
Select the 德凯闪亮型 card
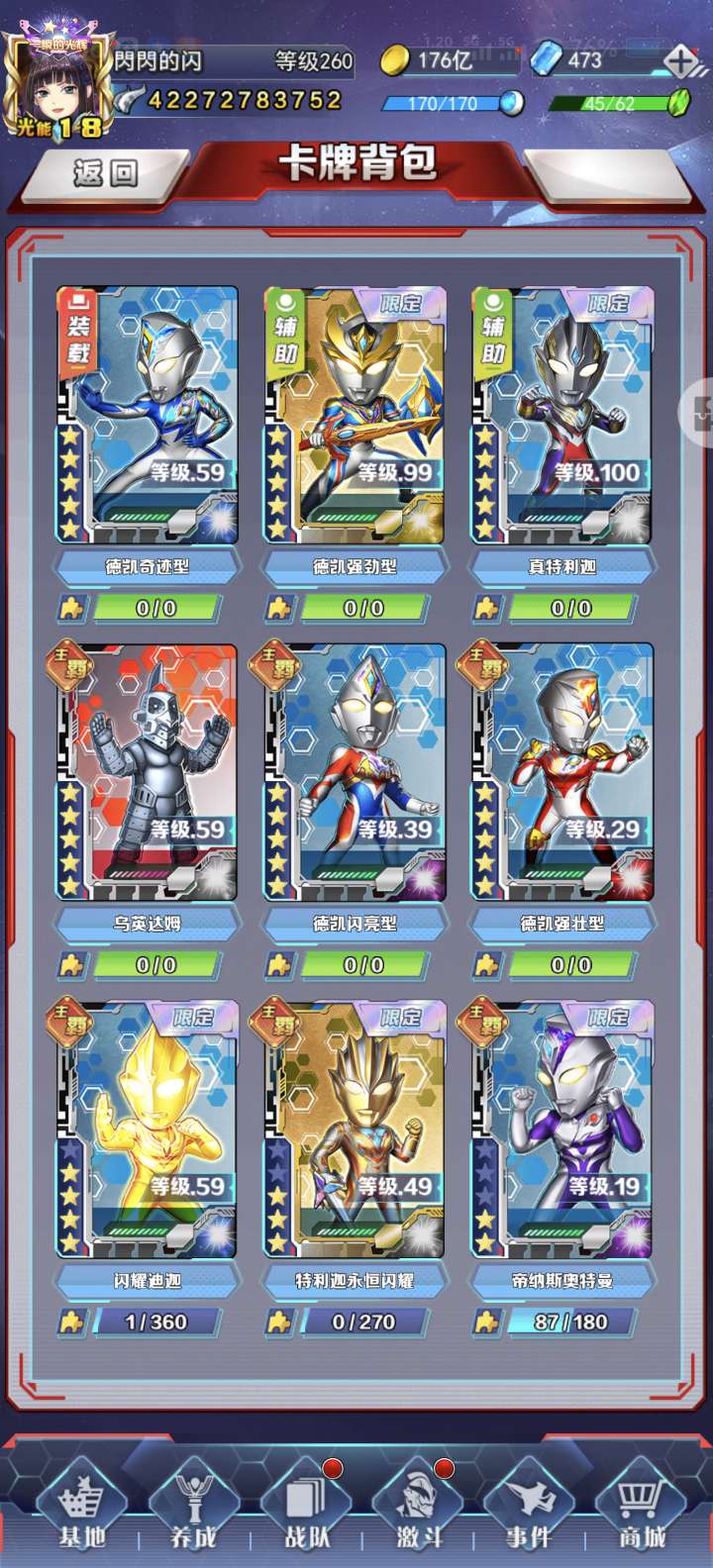[x=355, y=772]
